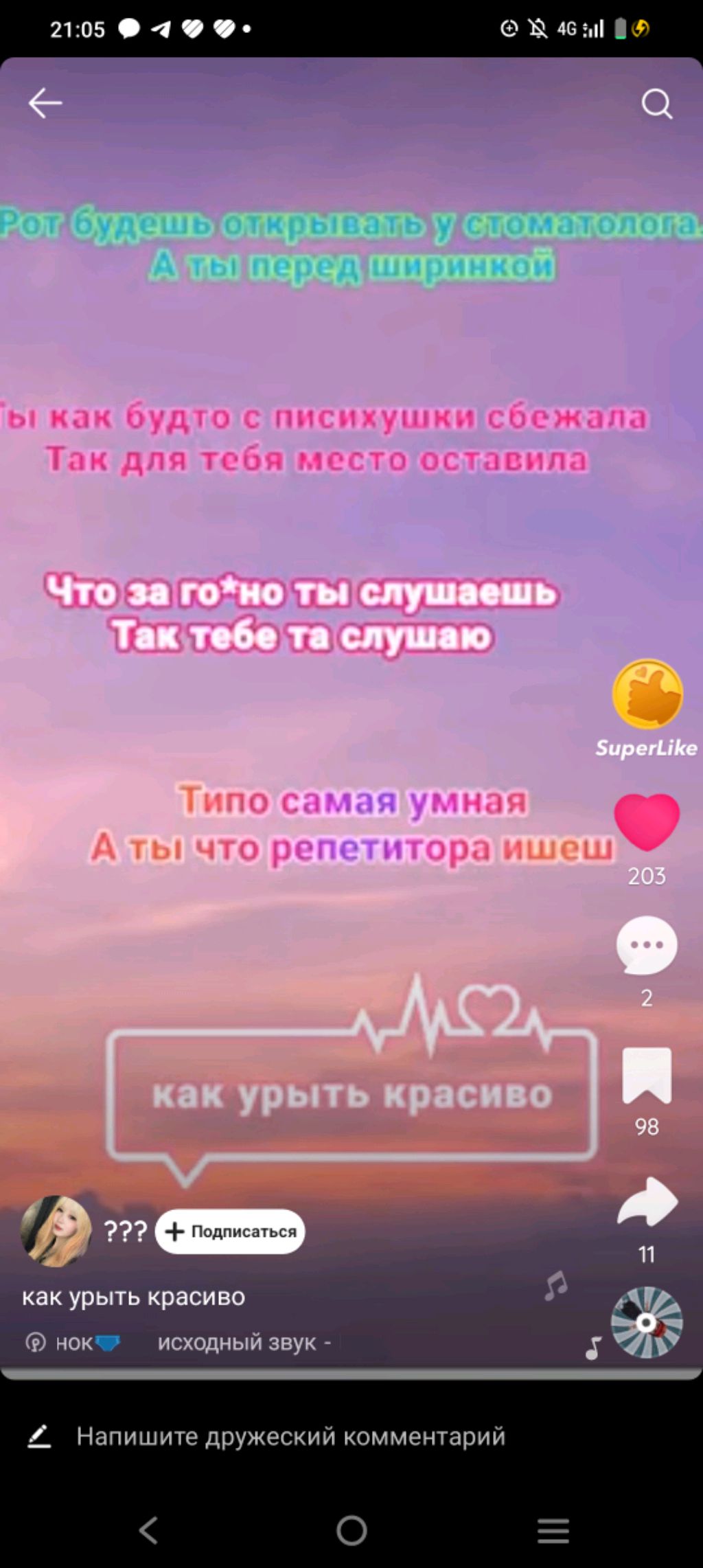Image resolution: width=703 pixels, height=1568 pixels.
Task: Open recent apps from navigation bar
Action: click(x=553, y=1530)
